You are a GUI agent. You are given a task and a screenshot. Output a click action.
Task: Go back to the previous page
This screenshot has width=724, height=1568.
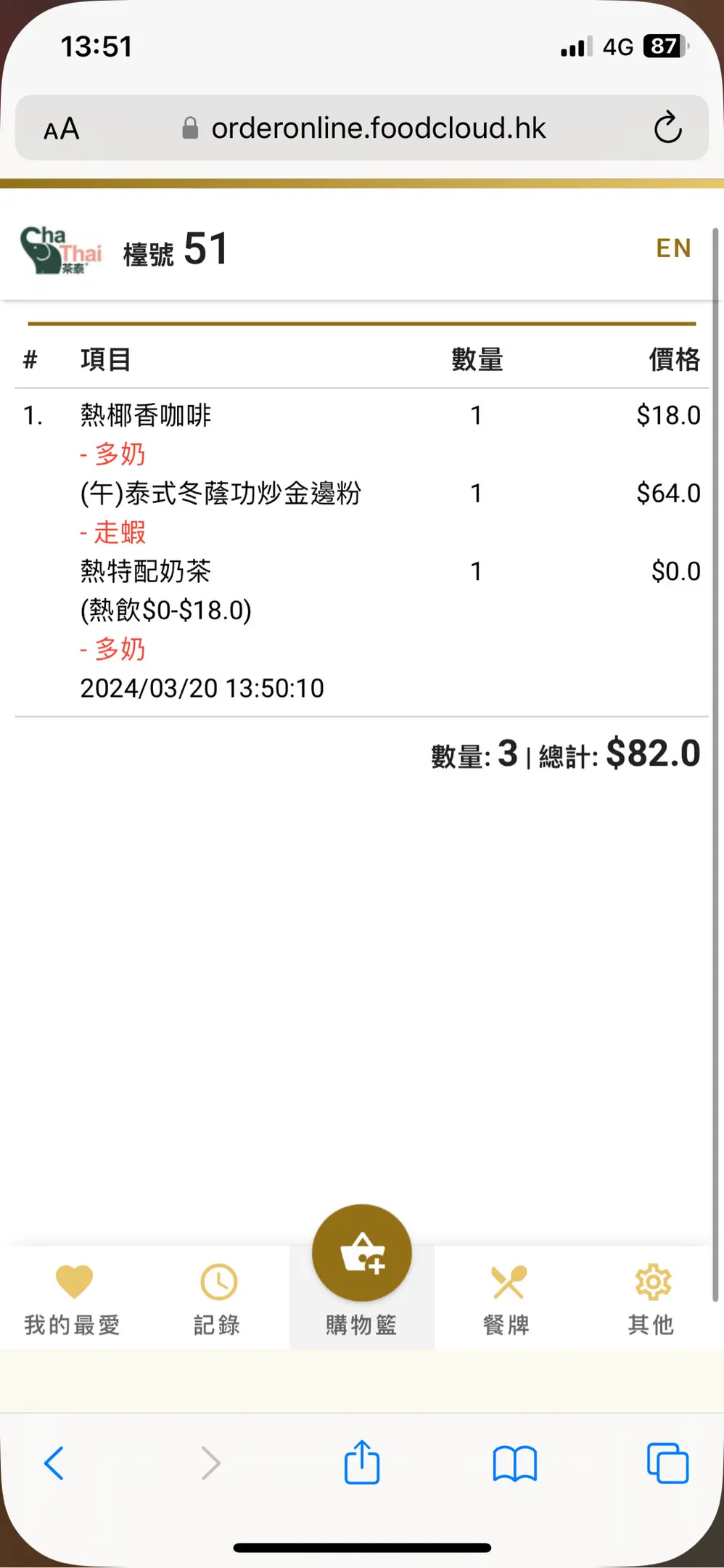click(x=54, y=1463)
